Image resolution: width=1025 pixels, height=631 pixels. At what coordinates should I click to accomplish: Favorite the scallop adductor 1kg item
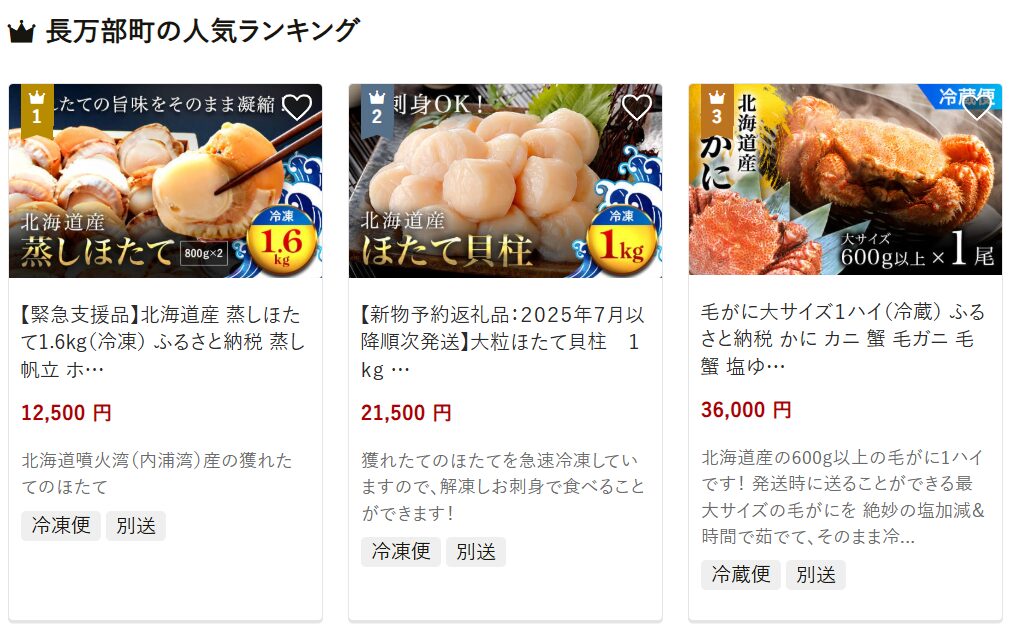click(636, 107)
